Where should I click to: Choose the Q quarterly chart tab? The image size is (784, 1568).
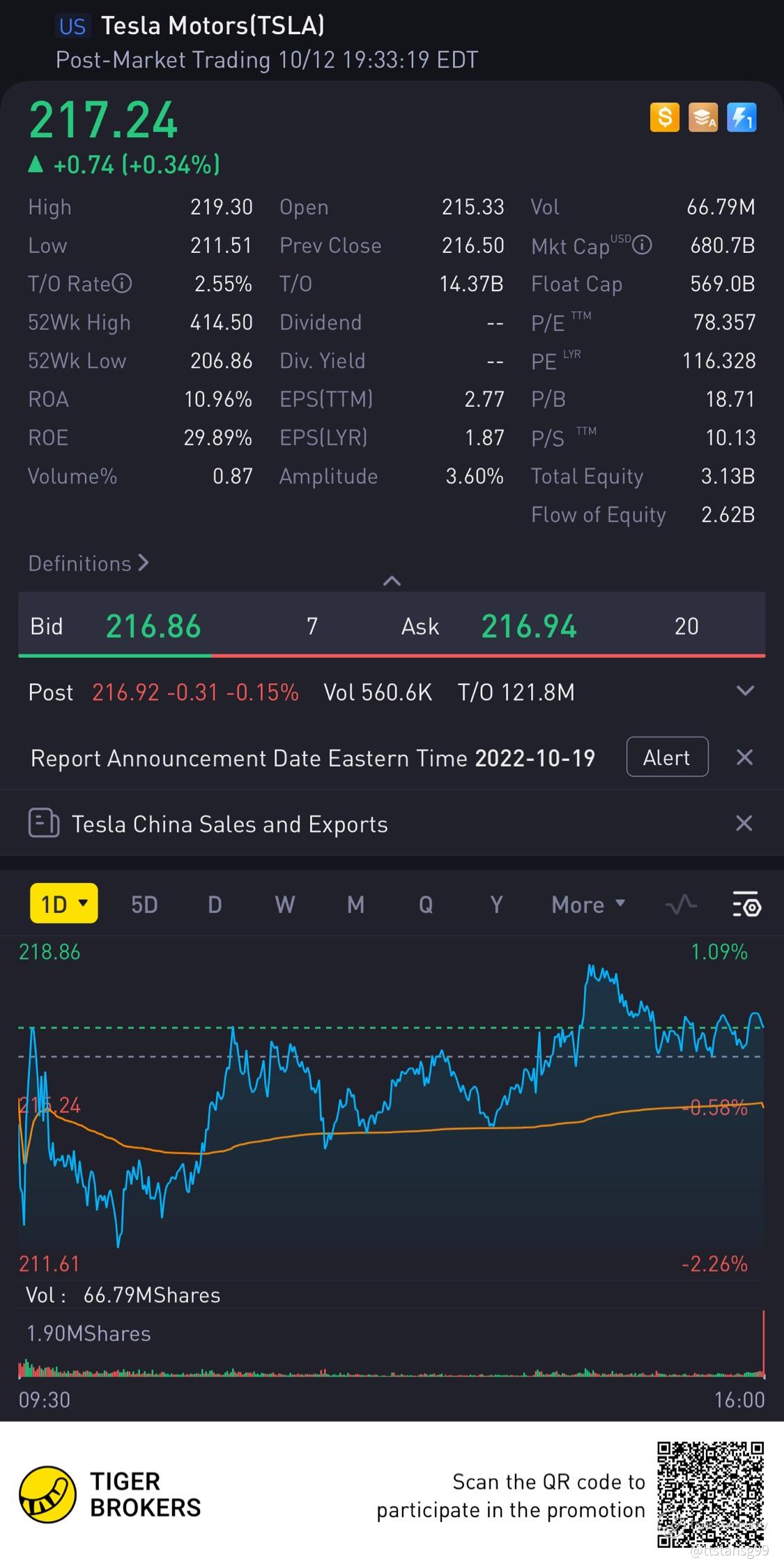pos(425,905)
